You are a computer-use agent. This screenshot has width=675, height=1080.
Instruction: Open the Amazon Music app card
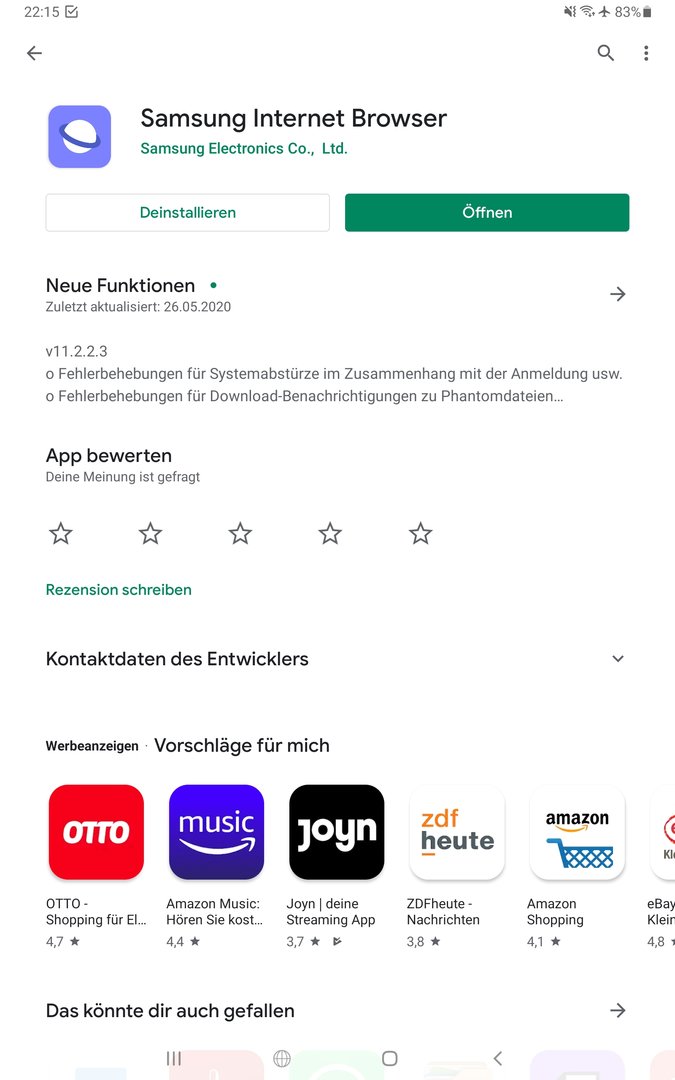coord(216,866)
